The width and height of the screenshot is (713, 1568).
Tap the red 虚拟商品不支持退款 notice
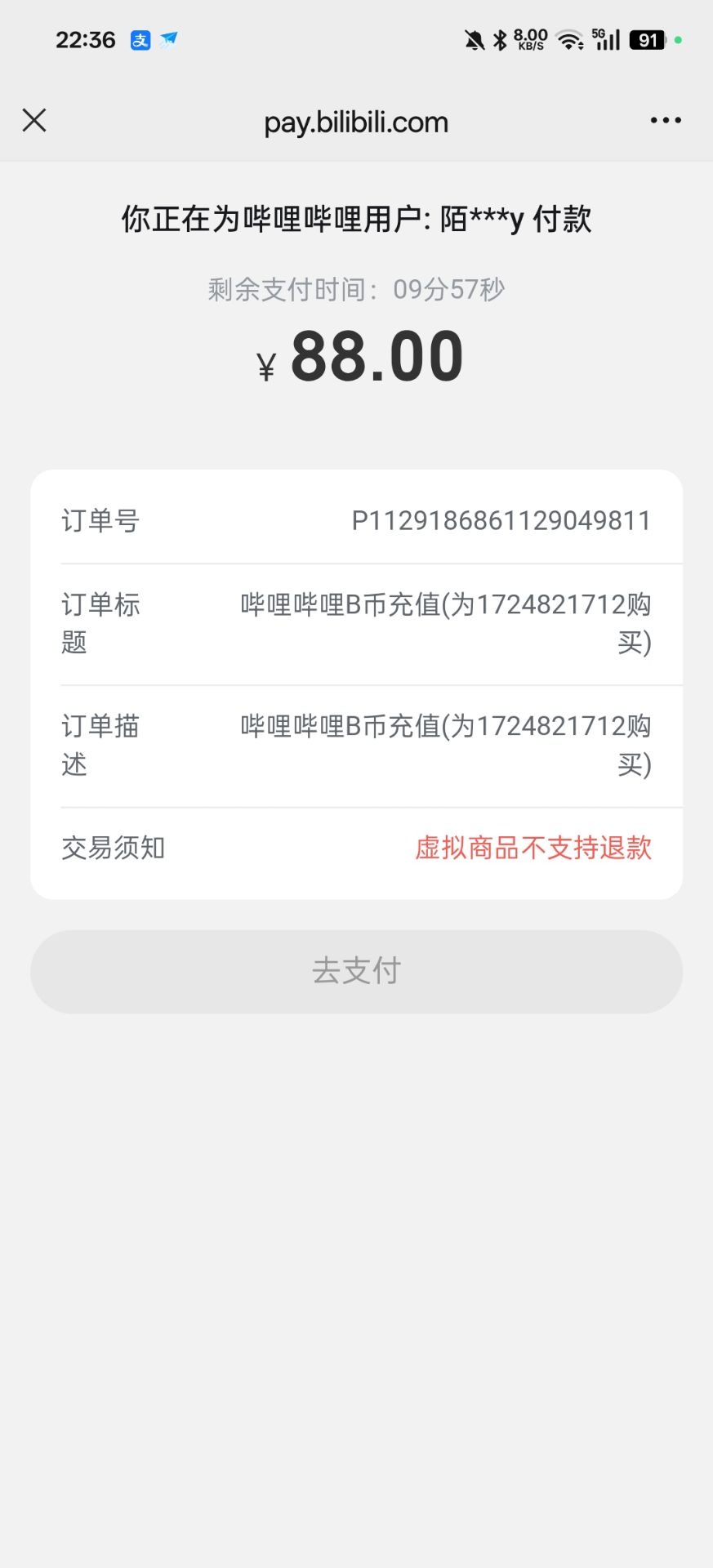(532, 849)
